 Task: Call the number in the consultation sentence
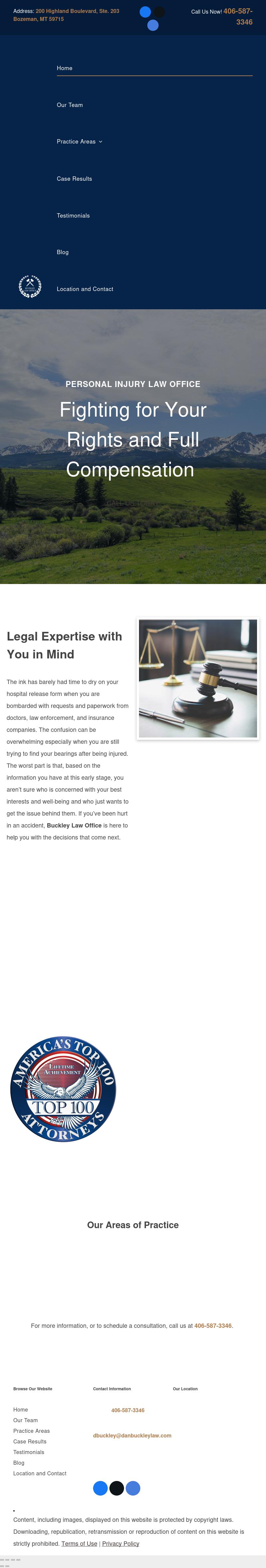[x=212, y=1326]
